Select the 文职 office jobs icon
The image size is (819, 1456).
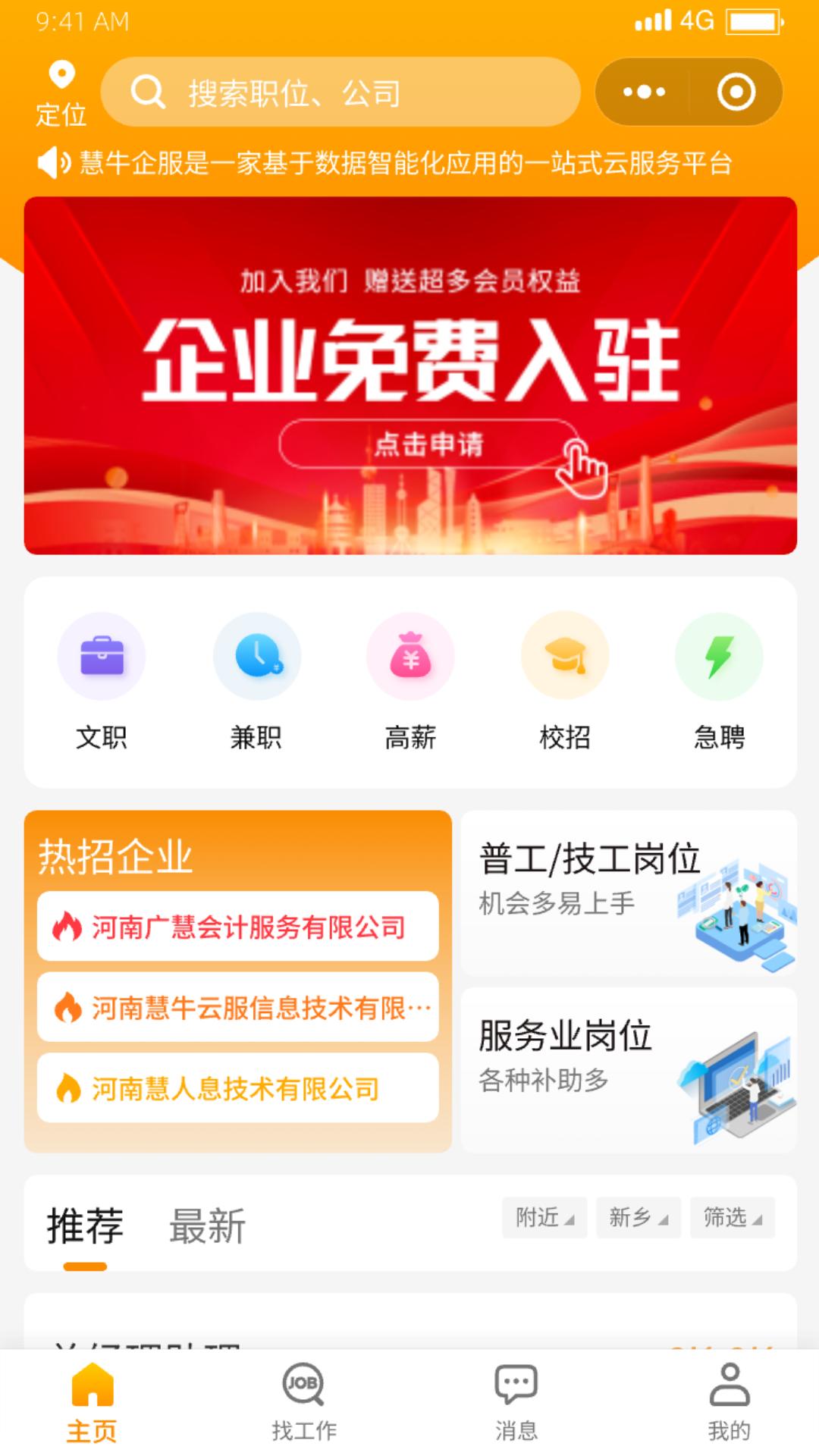point(102,656)
